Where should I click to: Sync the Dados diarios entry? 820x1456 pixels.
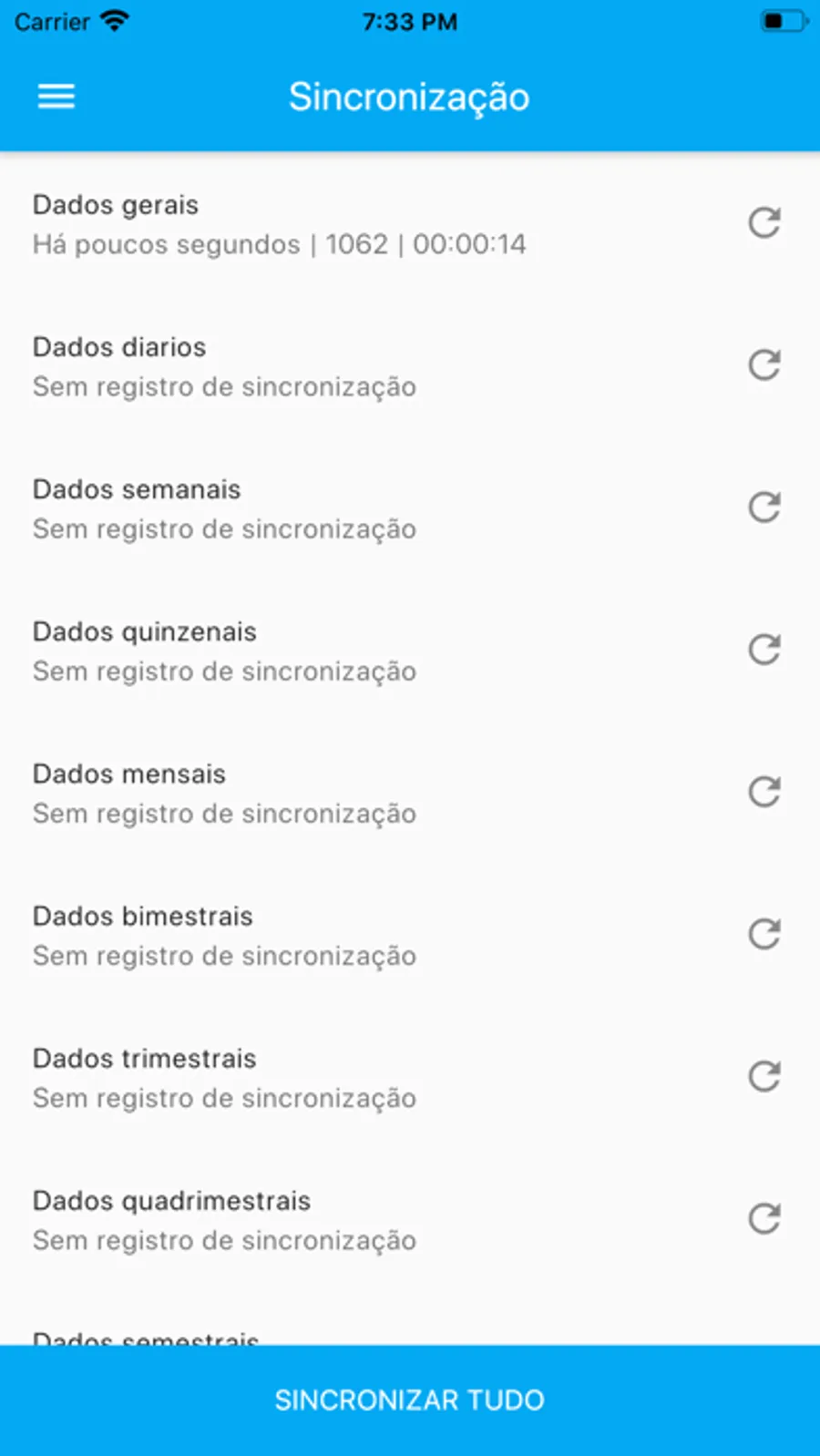point(764,365)
